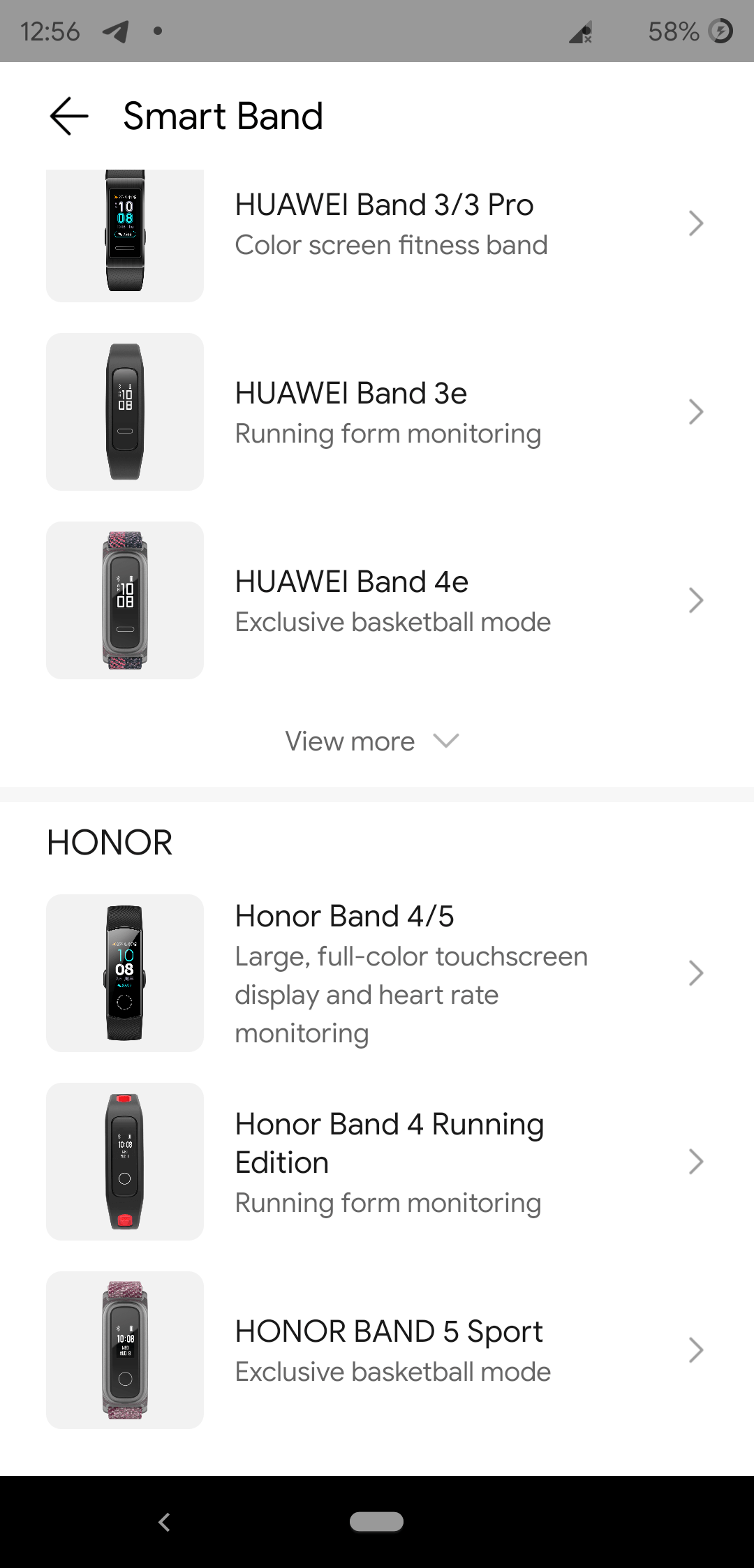The height and width of the screenshot is (1568, 754).
Task: Tap the chevron next to Honor Band 4/5
Action: pos(695,972)
